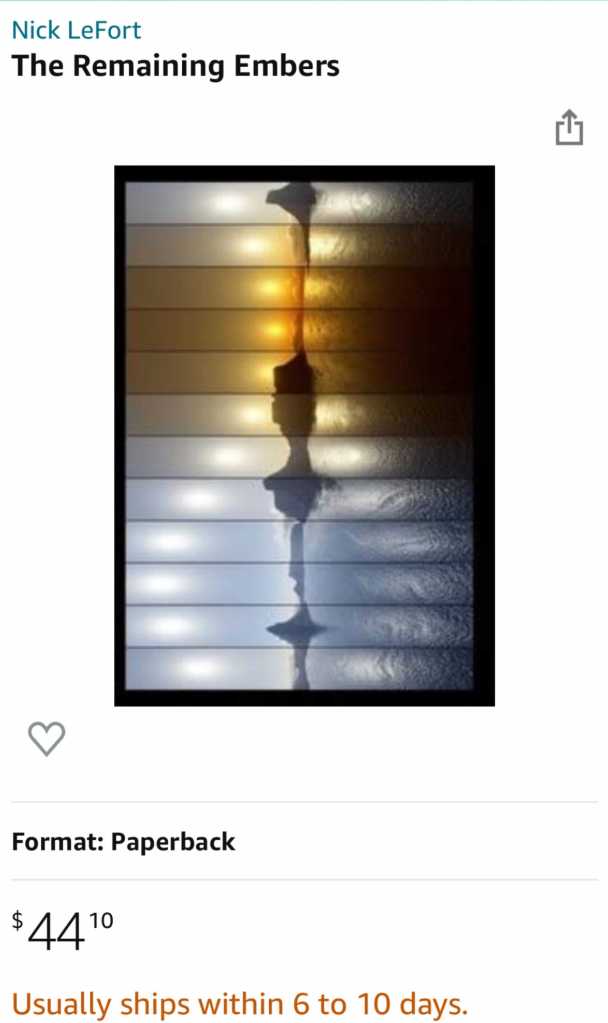Open author Nick LeFort's page
This screenshot has width=608, height=1023.
click(x=76, y=30)
